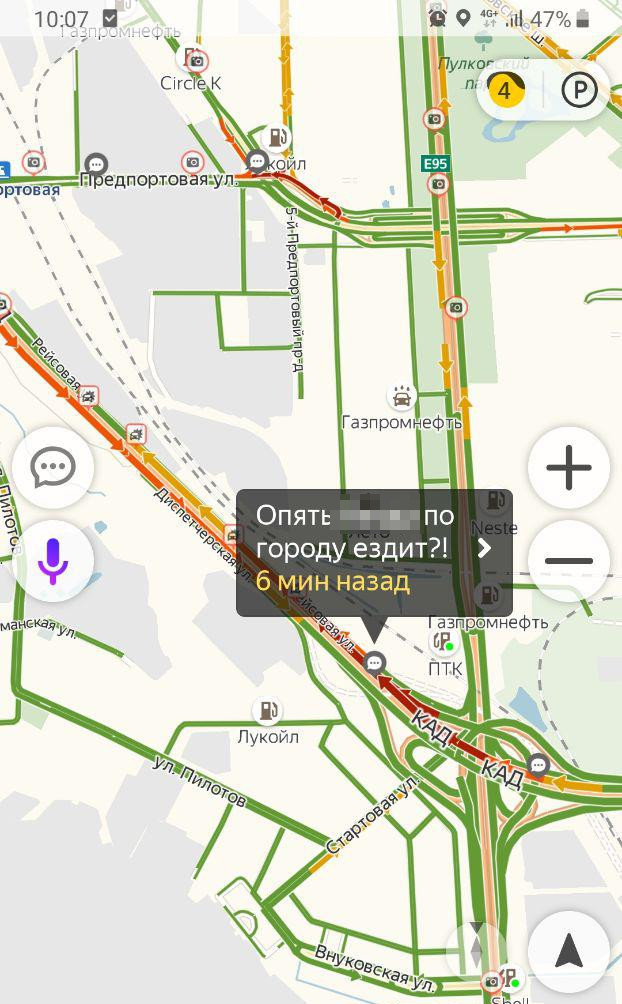Open the comment marker on КАД

tap(539, 766)
